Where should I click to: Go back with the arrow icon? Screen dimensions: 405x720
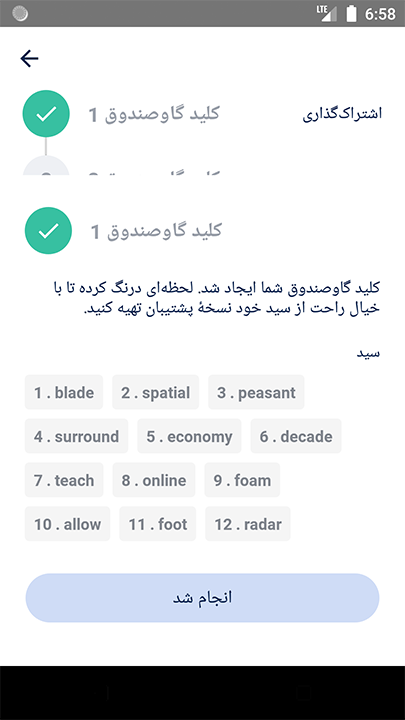point(29,58)
